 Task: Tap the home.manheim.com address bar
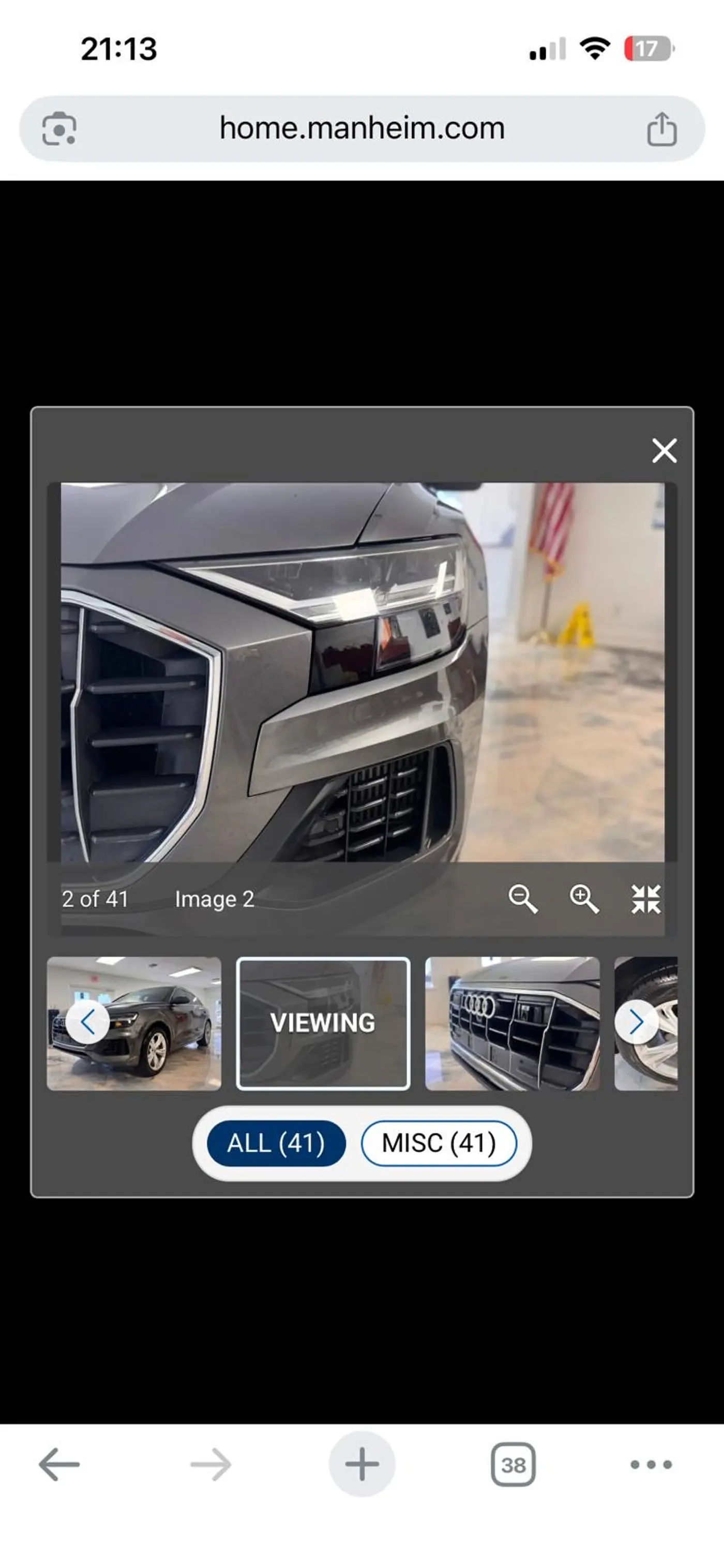point(362,128)
